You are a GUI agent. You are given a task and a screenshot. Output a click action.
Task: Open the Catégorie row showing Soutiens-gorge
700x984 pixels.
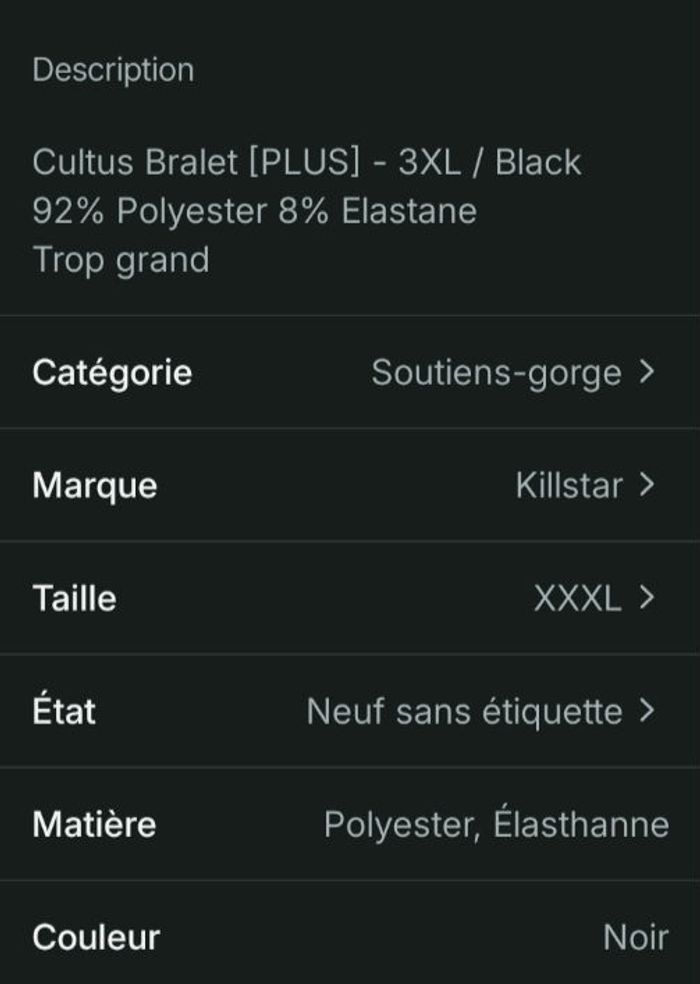click(x=350, y=373)
